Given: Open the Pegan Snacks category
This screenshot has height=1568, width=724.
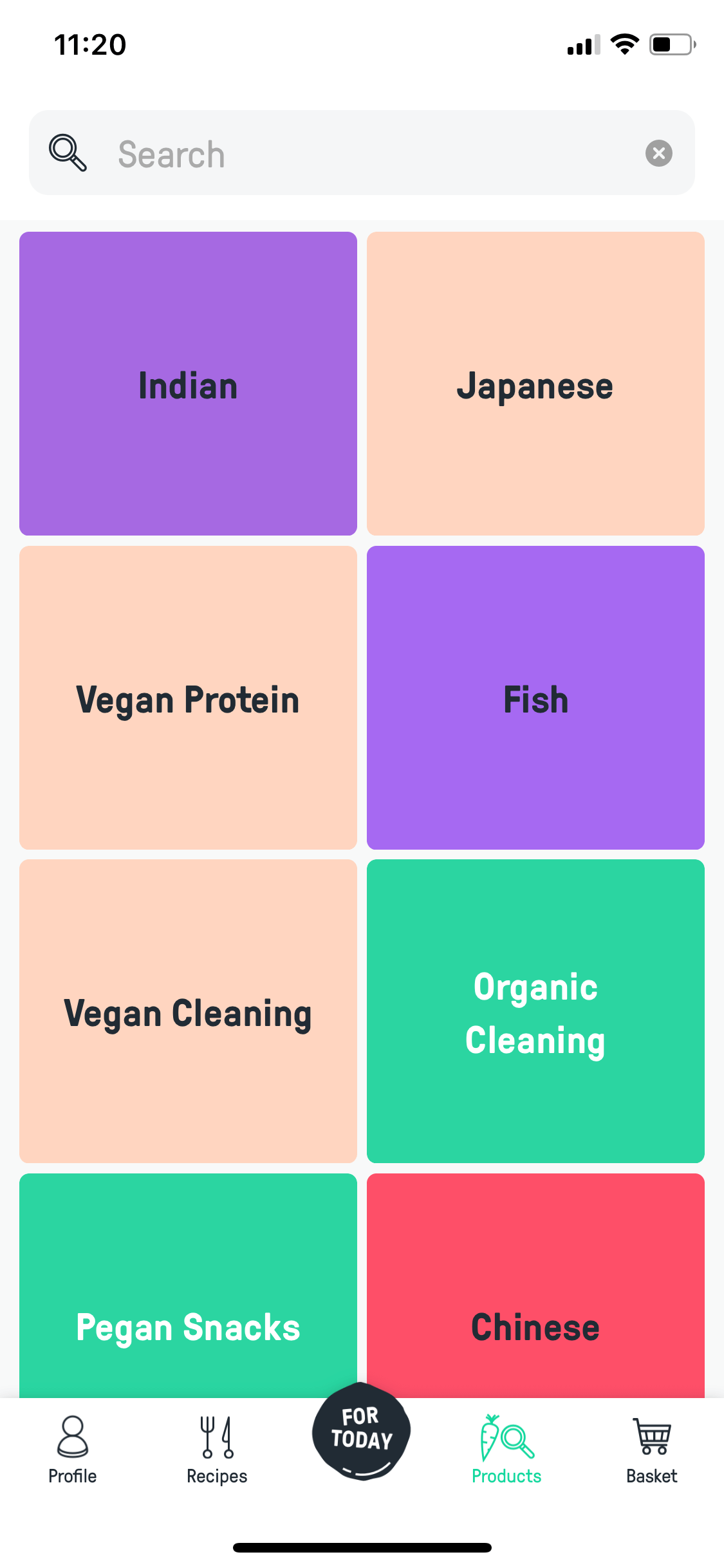Looking at the screenshot, I should (x=188, y=1286).
